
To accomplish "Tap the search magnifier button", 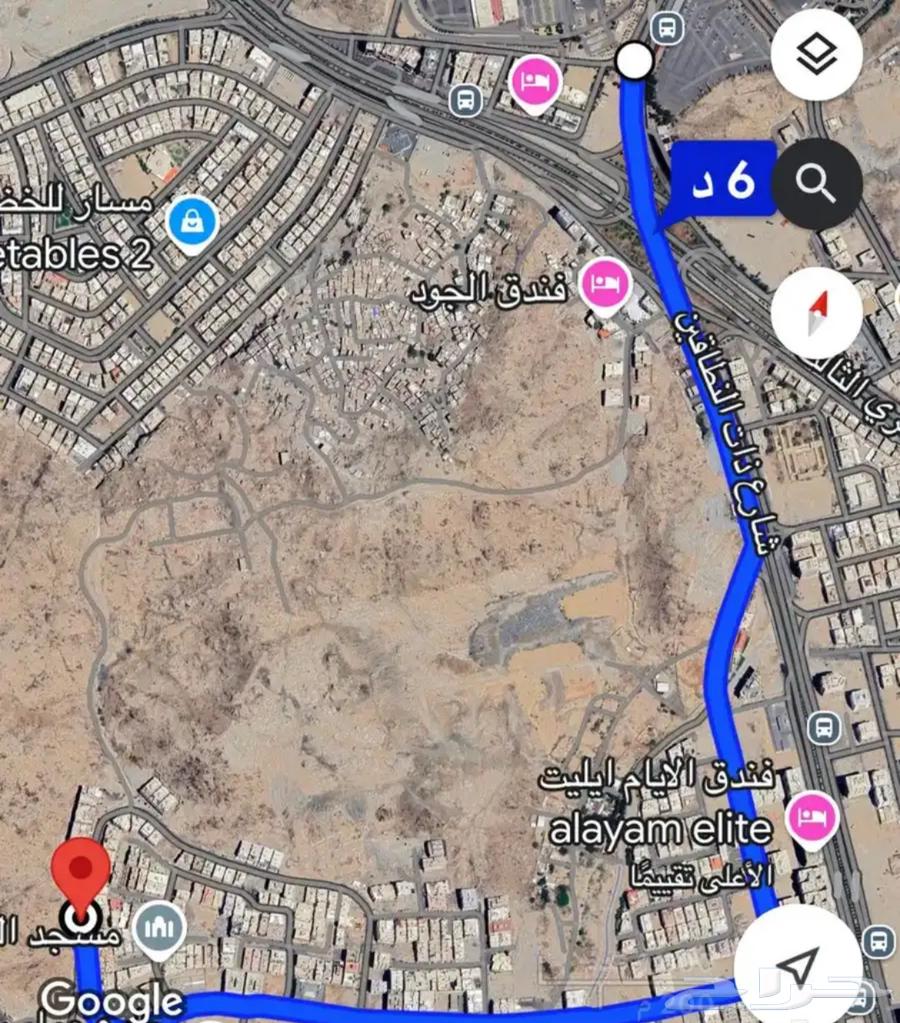I will 817,183.
